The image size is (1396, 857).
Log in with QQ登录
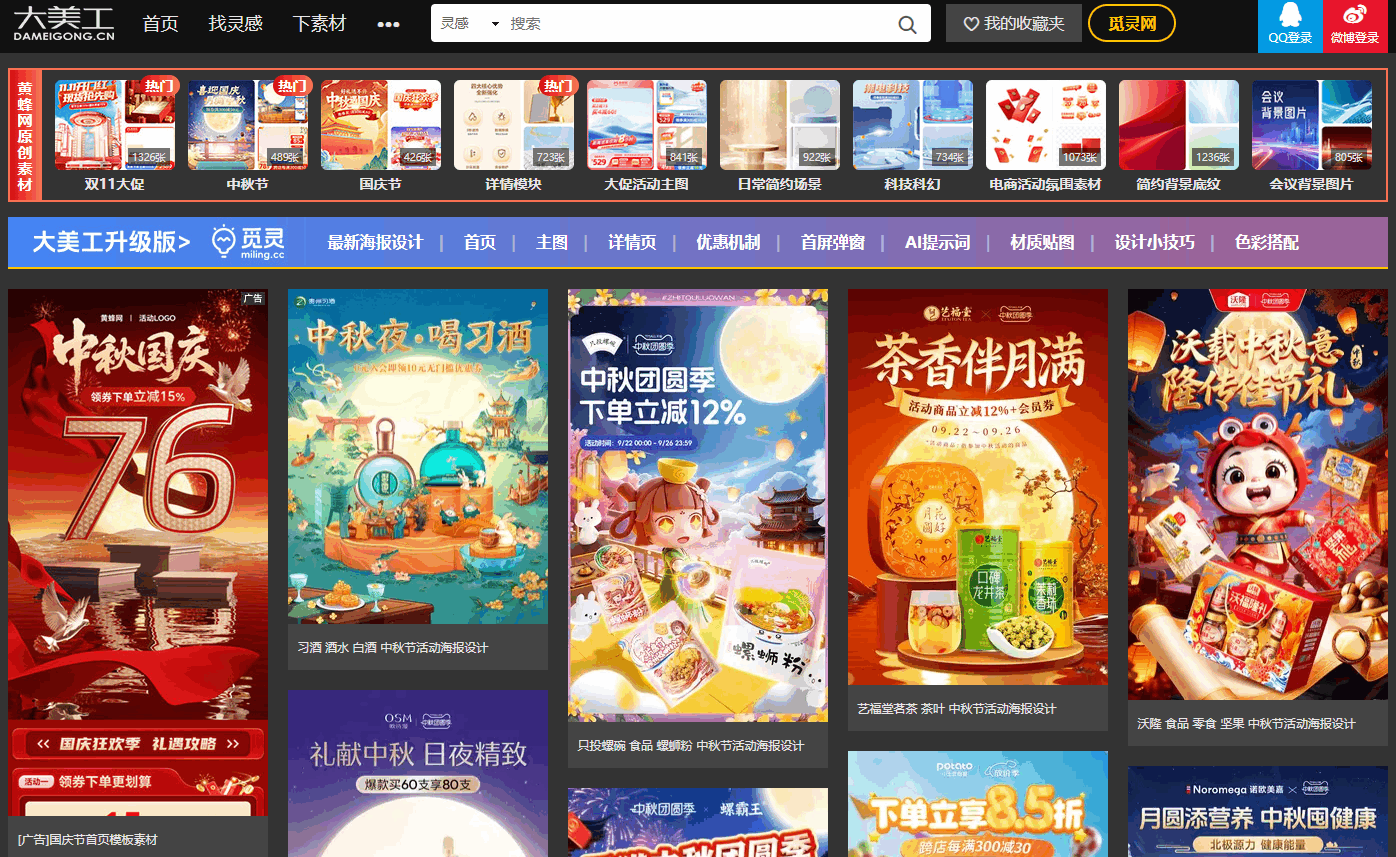[1290, 26]
